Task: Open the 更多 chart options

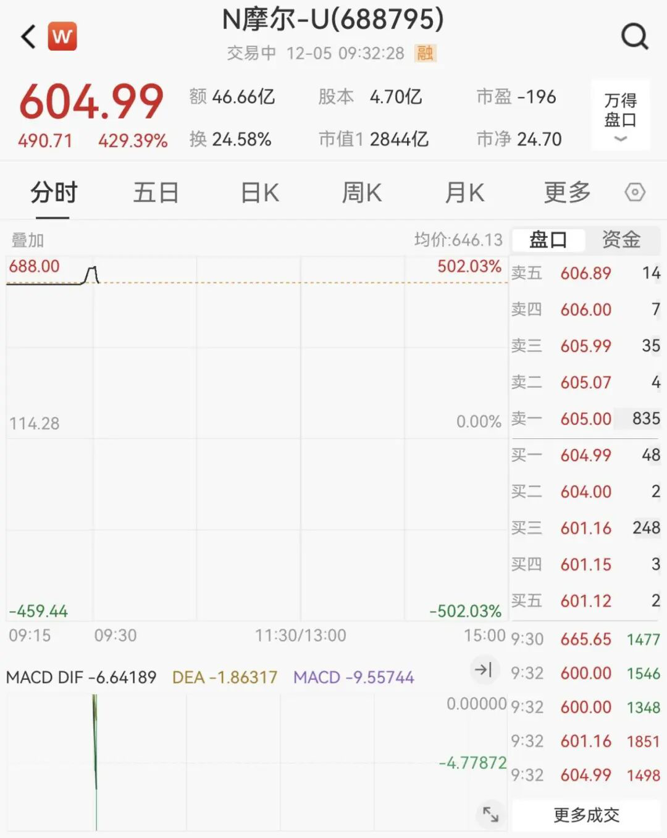Action: [567, 192]
